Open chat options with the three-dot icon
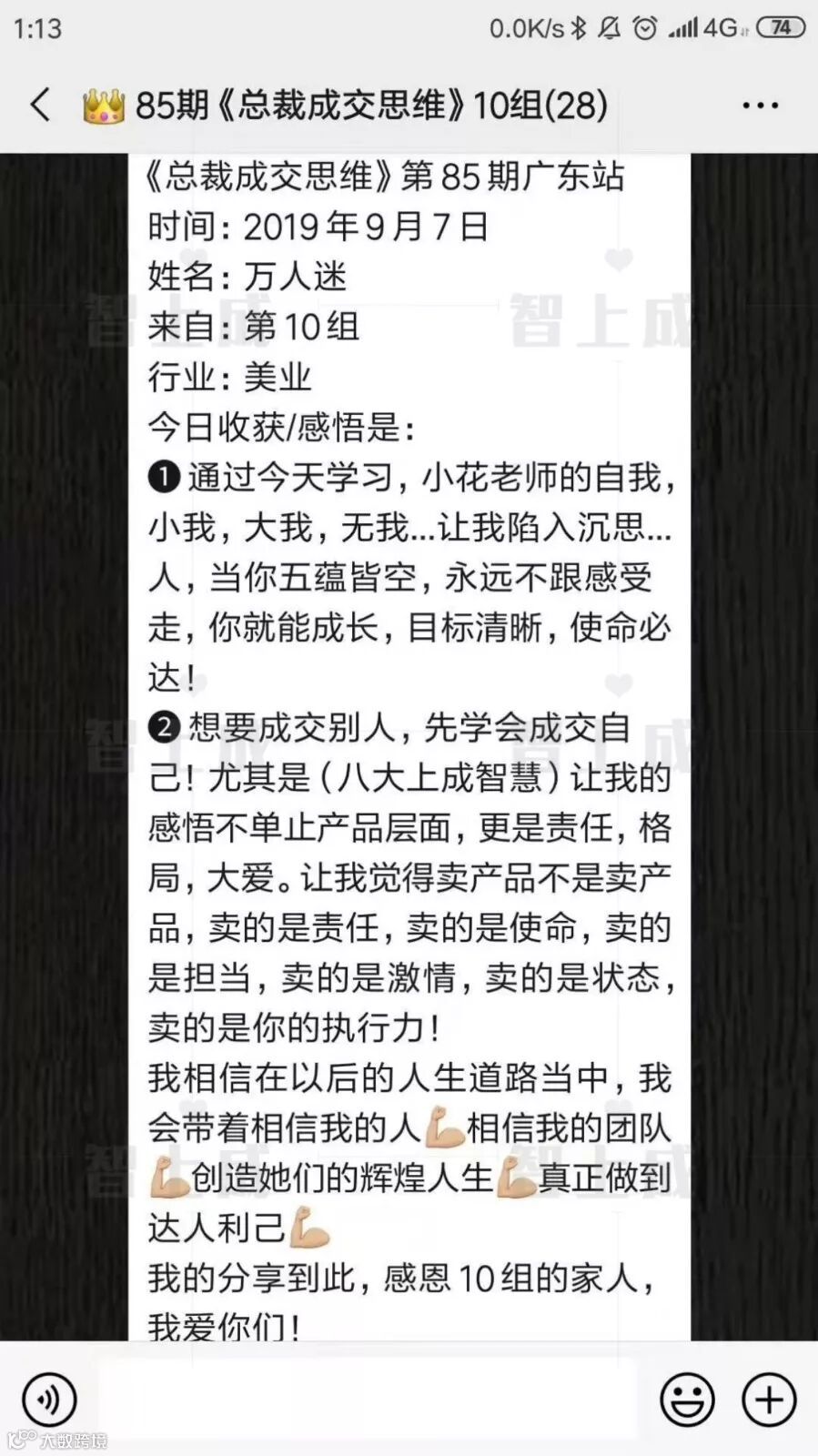This screenshot has height=1456, width=818. pyautogui.click(x=758, y=105)
